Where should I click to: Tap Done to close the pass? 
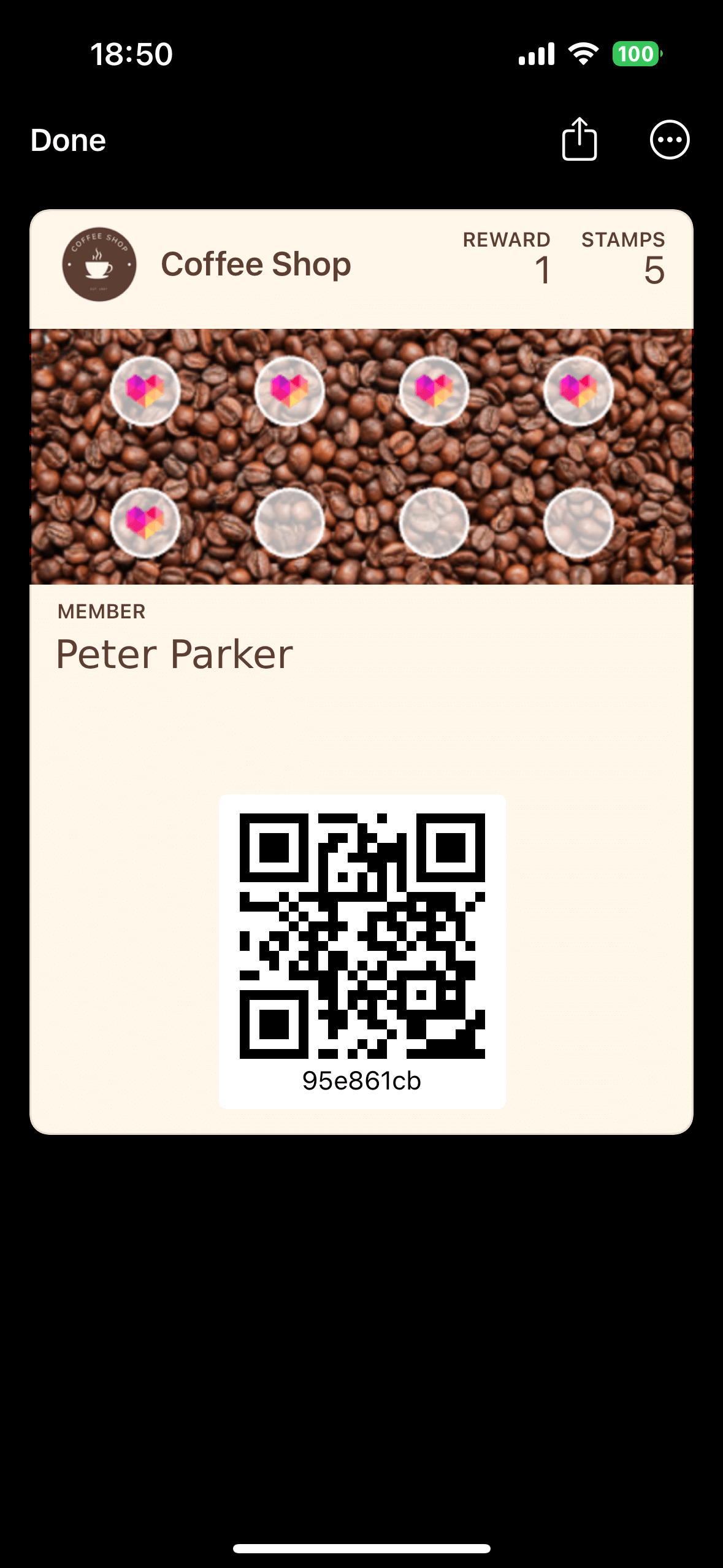tap(68, 140)
